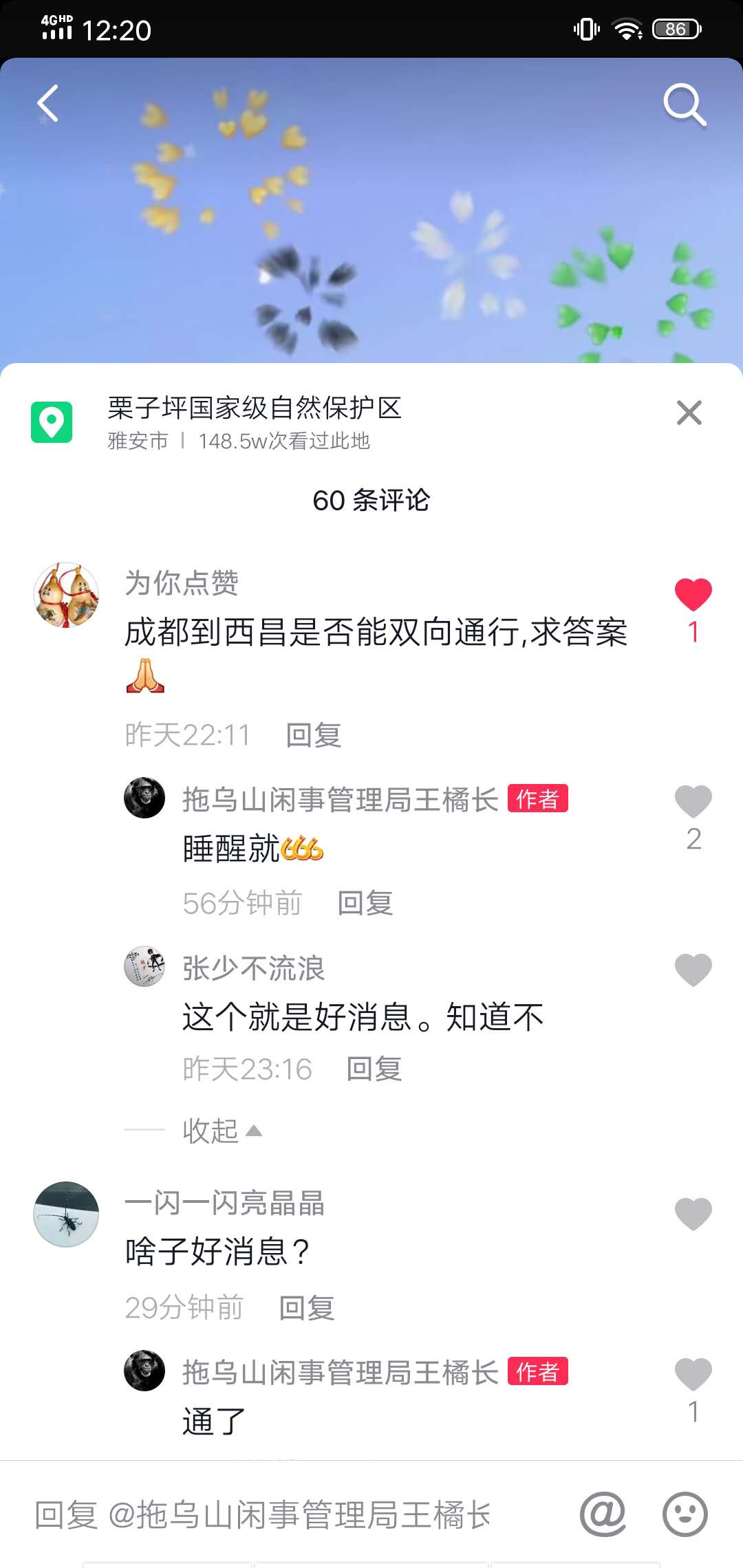This screenshot has height=1568, width=743.
Task: Open 一闪一闪亮晶晶's profile avatar
Action: point(66,1215)
